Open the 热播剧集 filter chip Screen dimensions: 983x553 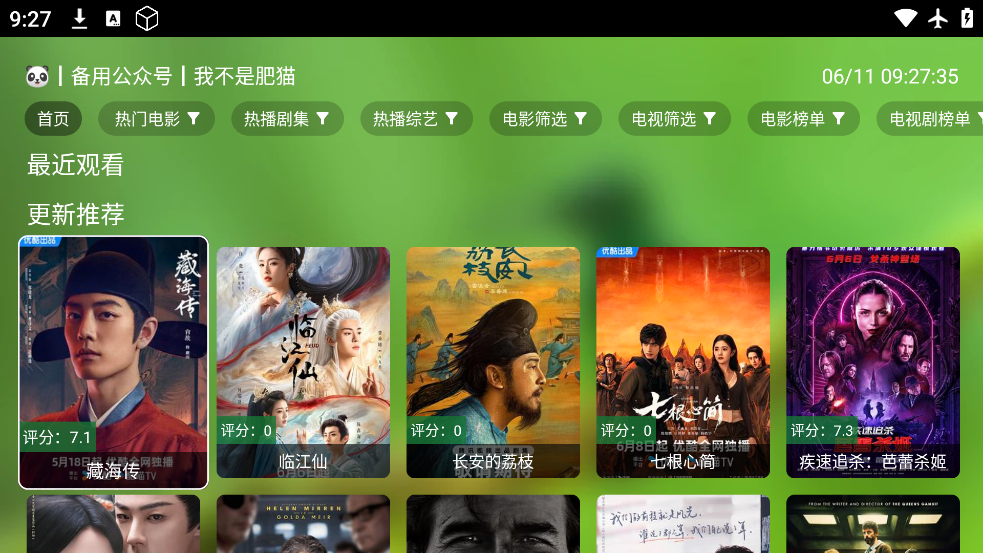[x=287, y=119]
